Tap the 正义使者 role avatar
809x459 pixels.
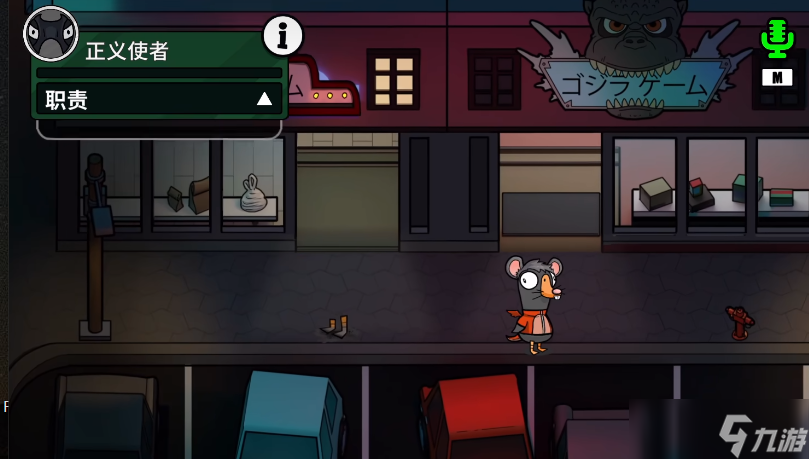point(50,34)
